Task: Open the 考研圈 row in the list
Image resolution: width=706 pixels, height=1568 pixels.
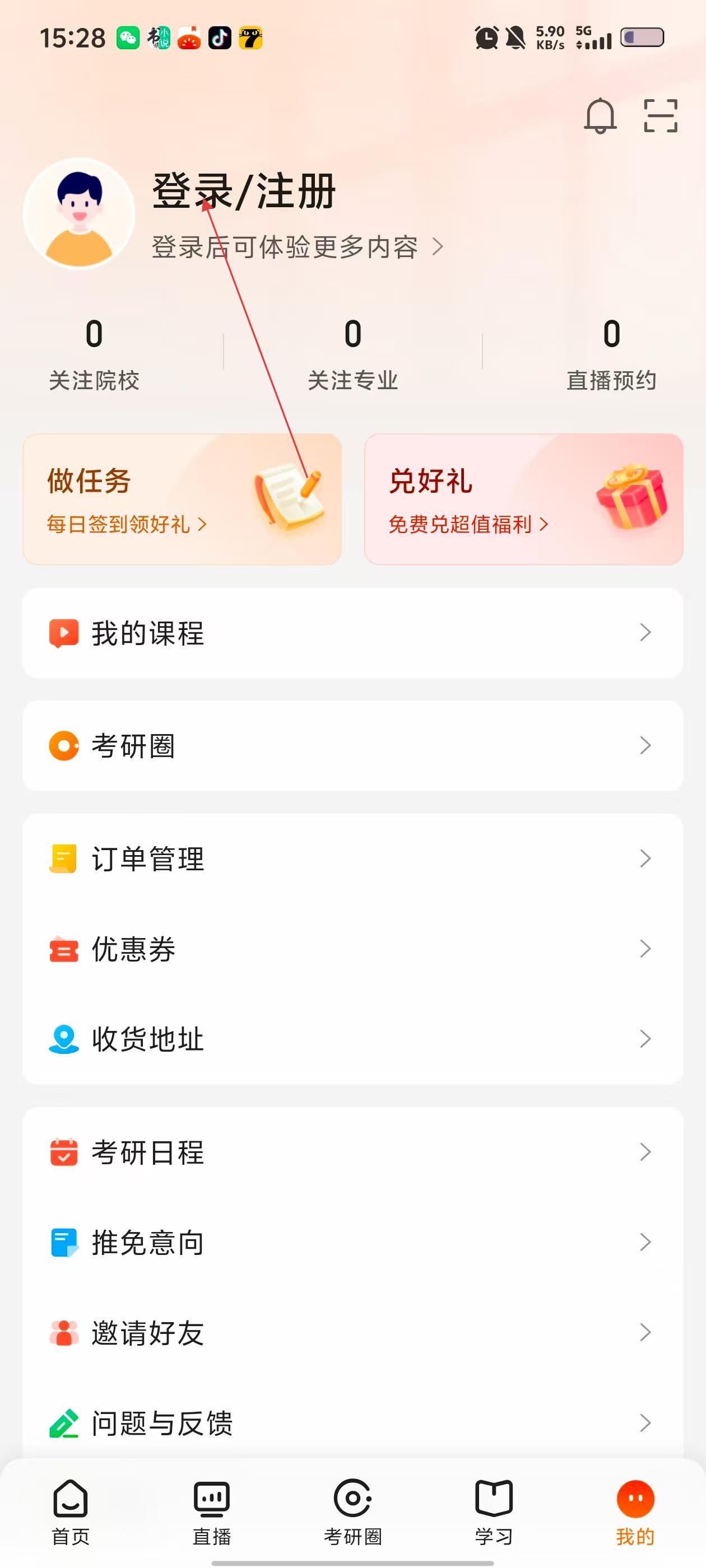Action: 352,746
